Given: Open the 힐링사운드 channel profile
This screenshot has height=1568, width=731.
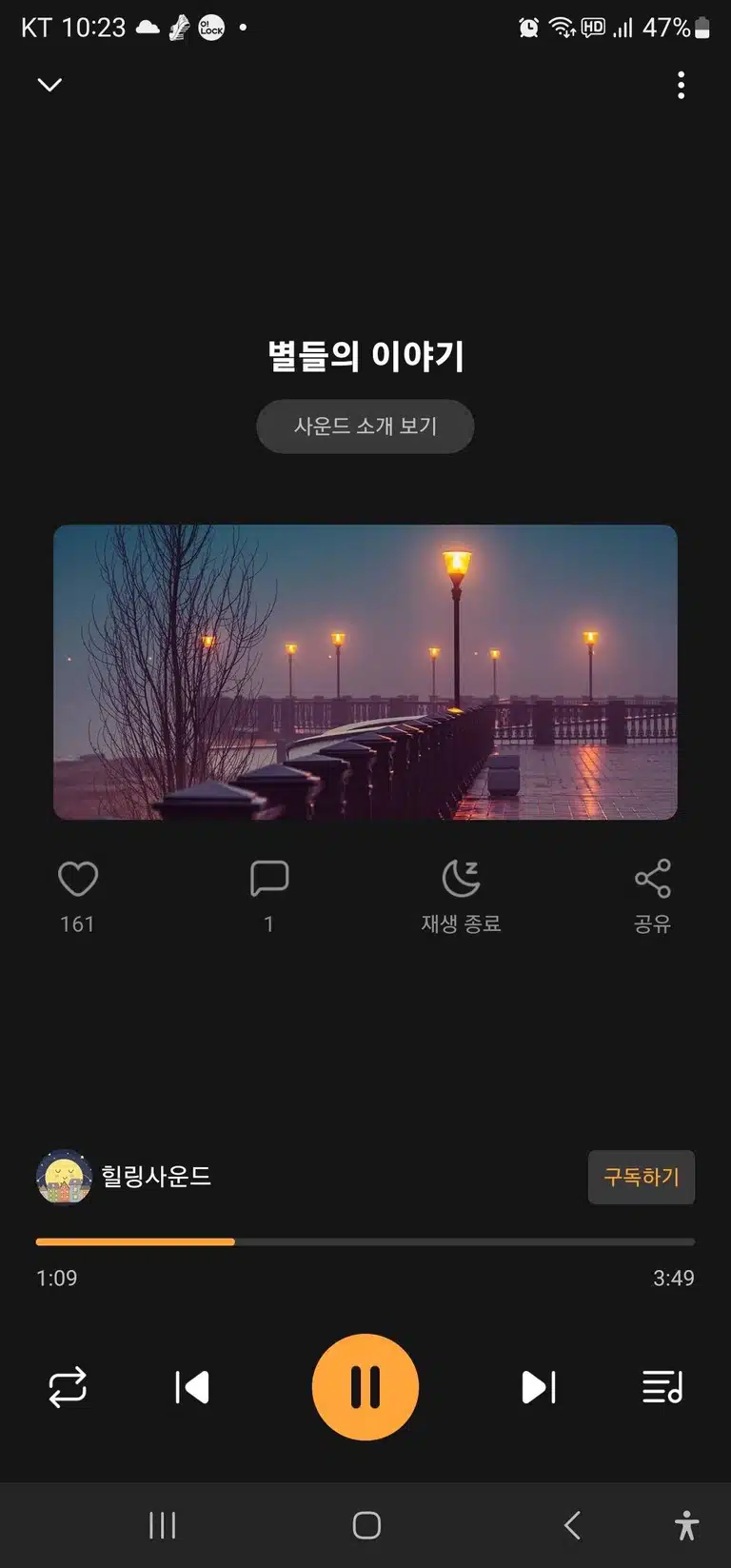Looking at the screenshot, I should [x=124, y=1177].
